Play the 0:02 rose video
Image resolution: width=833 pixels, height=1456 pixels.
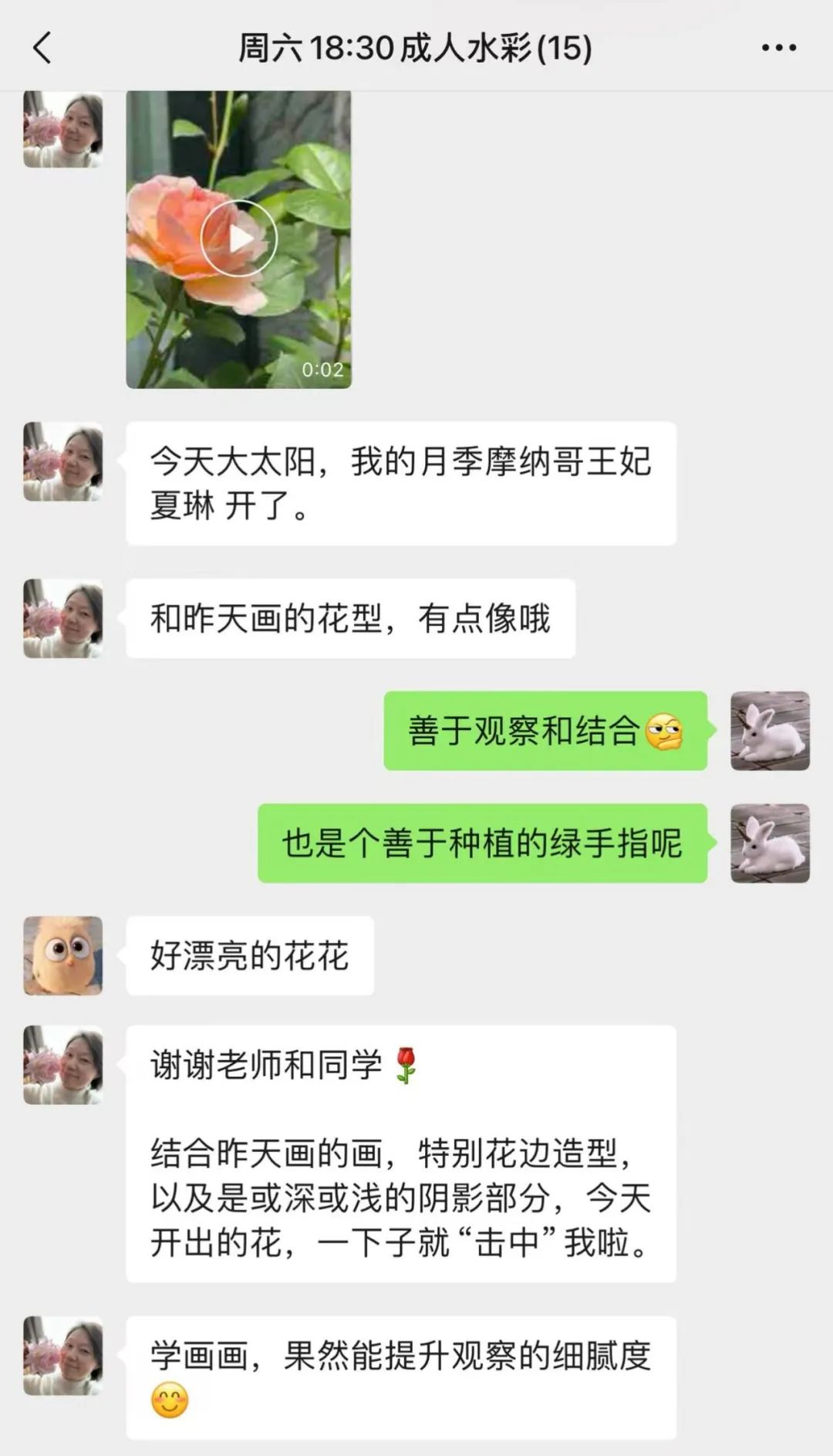(x=238, y=238)
